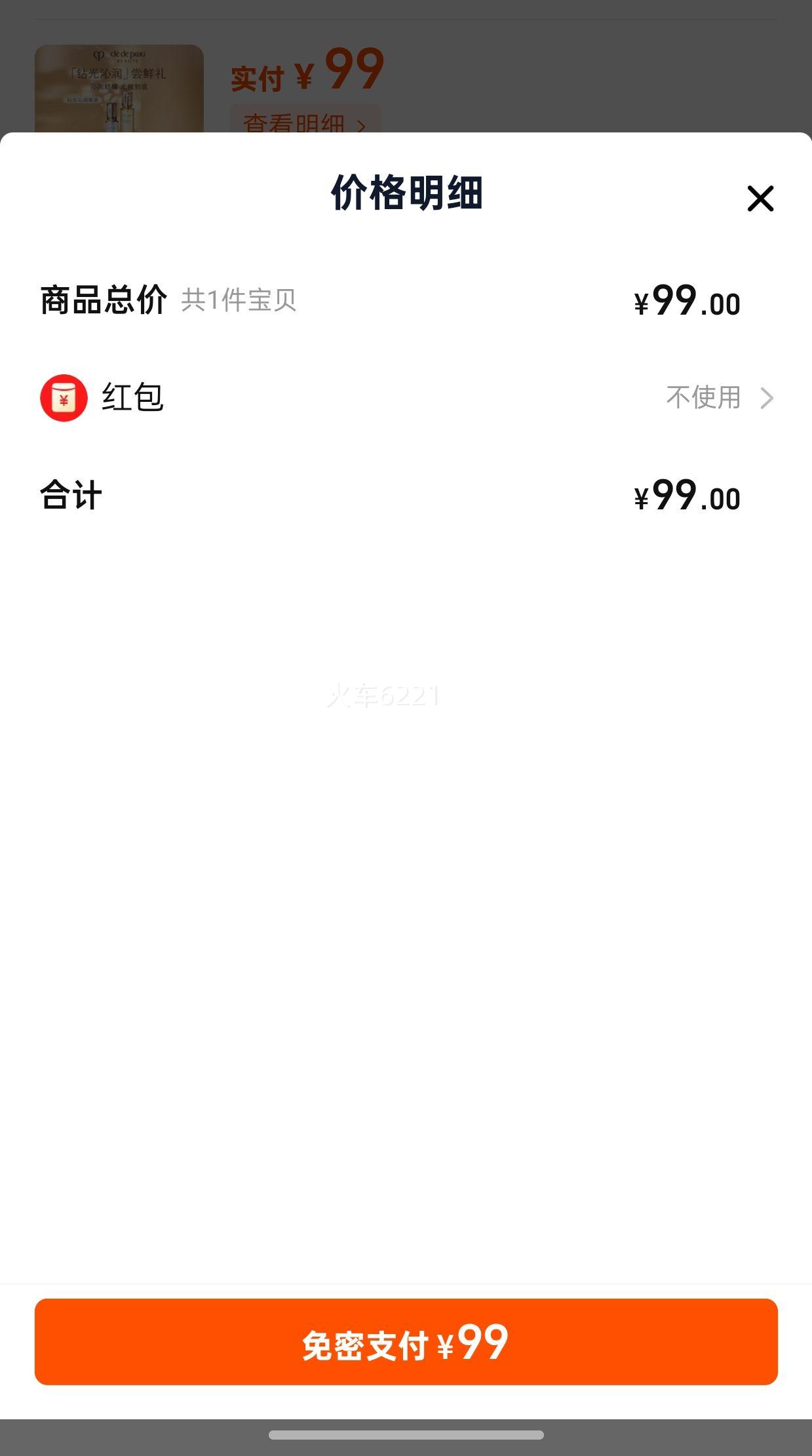
Task: Select the 不使用 red packet option
Action: 703,397
